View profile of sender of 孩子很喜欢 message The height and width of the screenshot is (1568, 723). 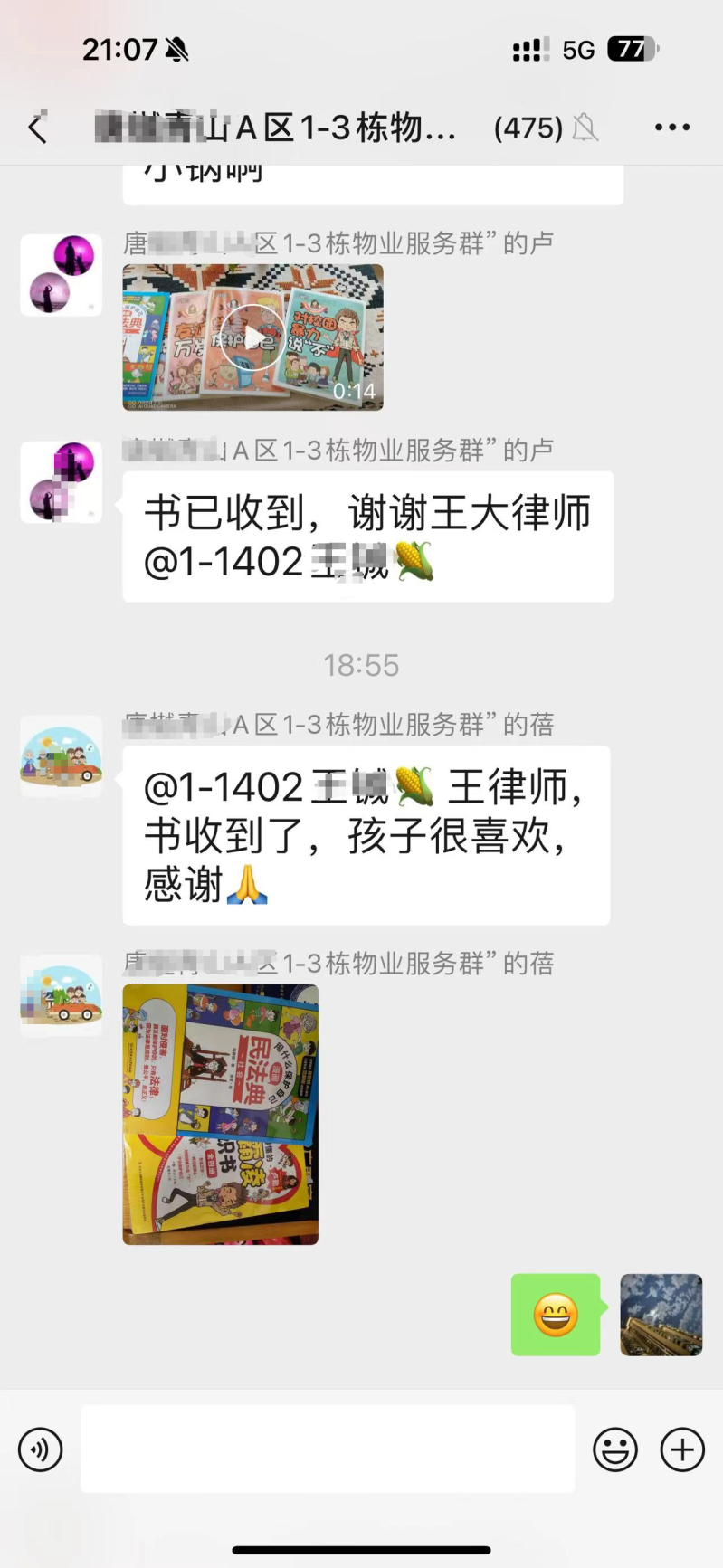pos(61,756)
